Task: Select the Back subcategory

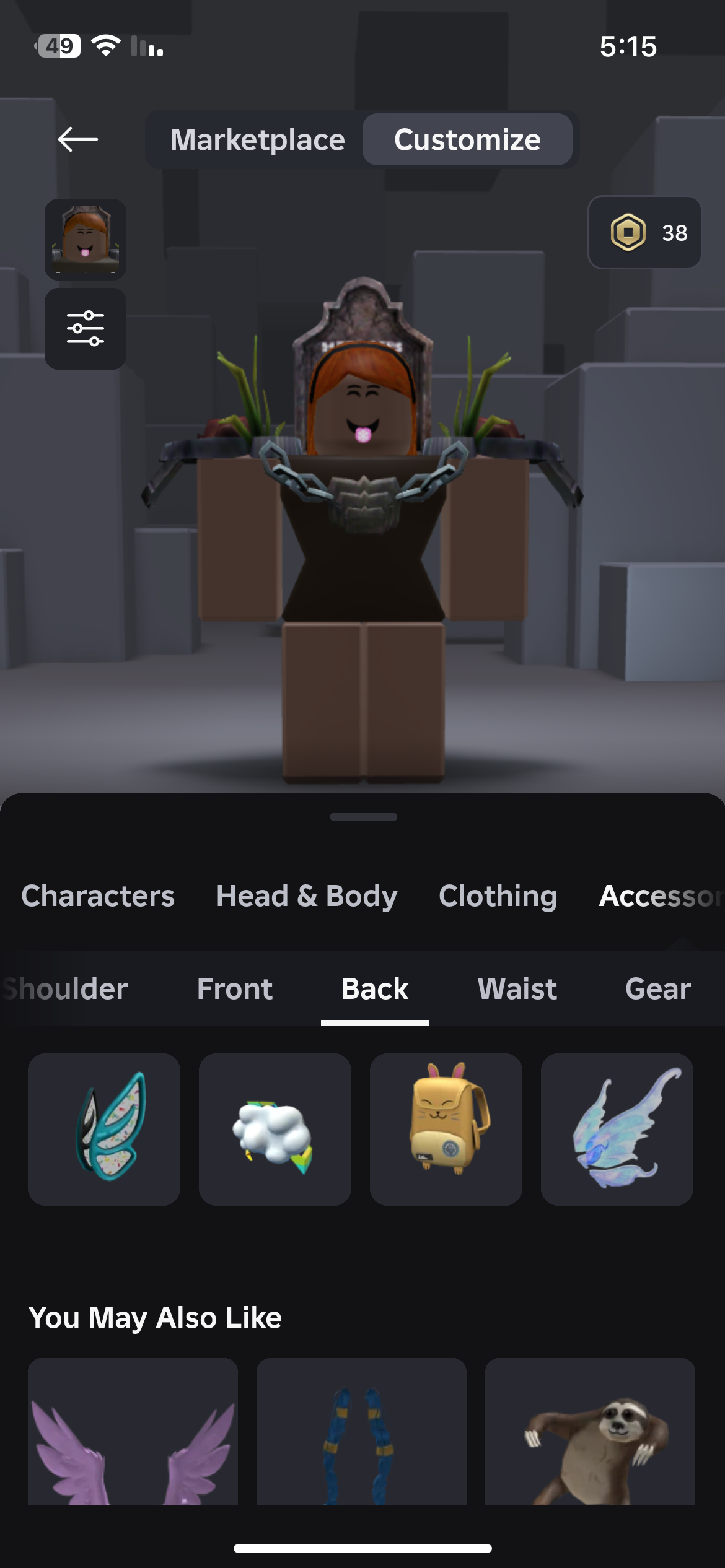Action: (375, 988)
